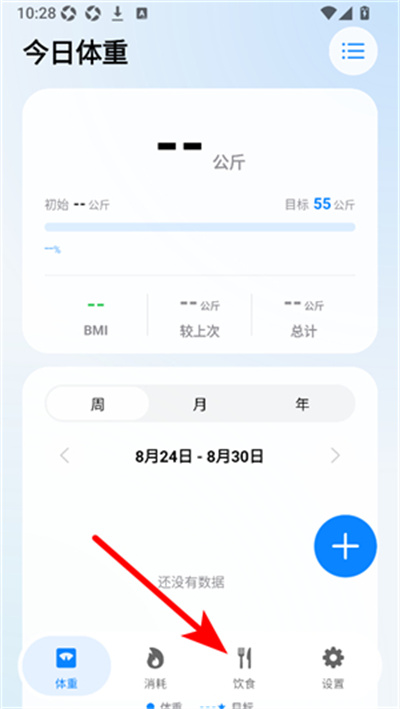Screen dimensions: 400x709
Task: Switch to the 饮食 tab
Action: [244, 667]
